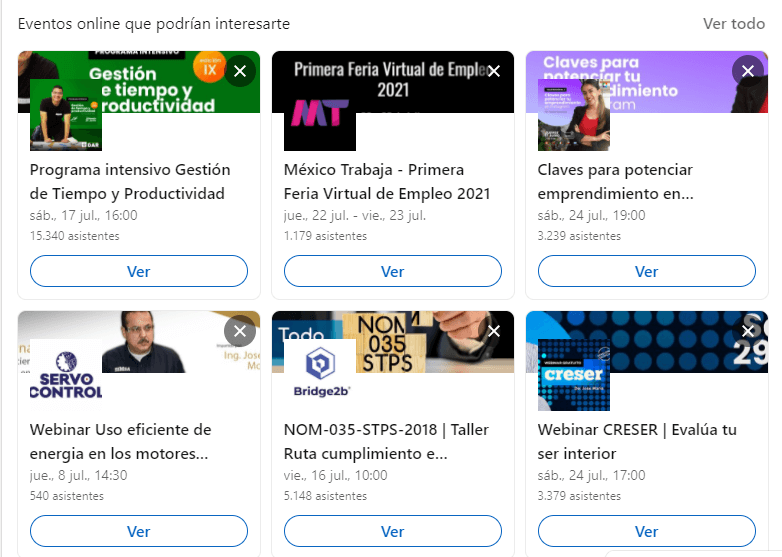Tap Ver for Webinar CRESER event

pos(647,531)
